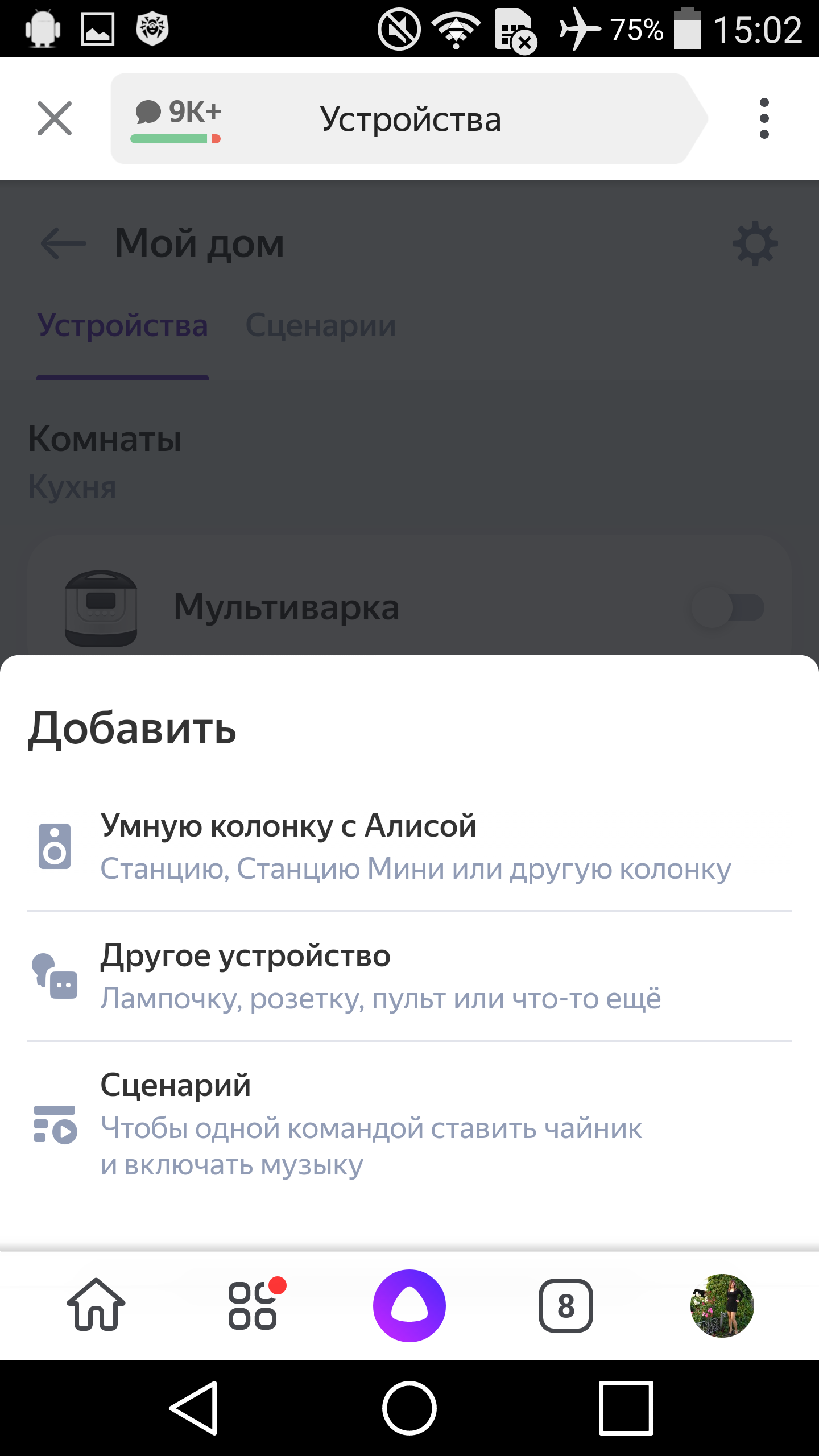Select Другое устройство to add
The width and height of the screenshot is (819, 1456).
409,976
